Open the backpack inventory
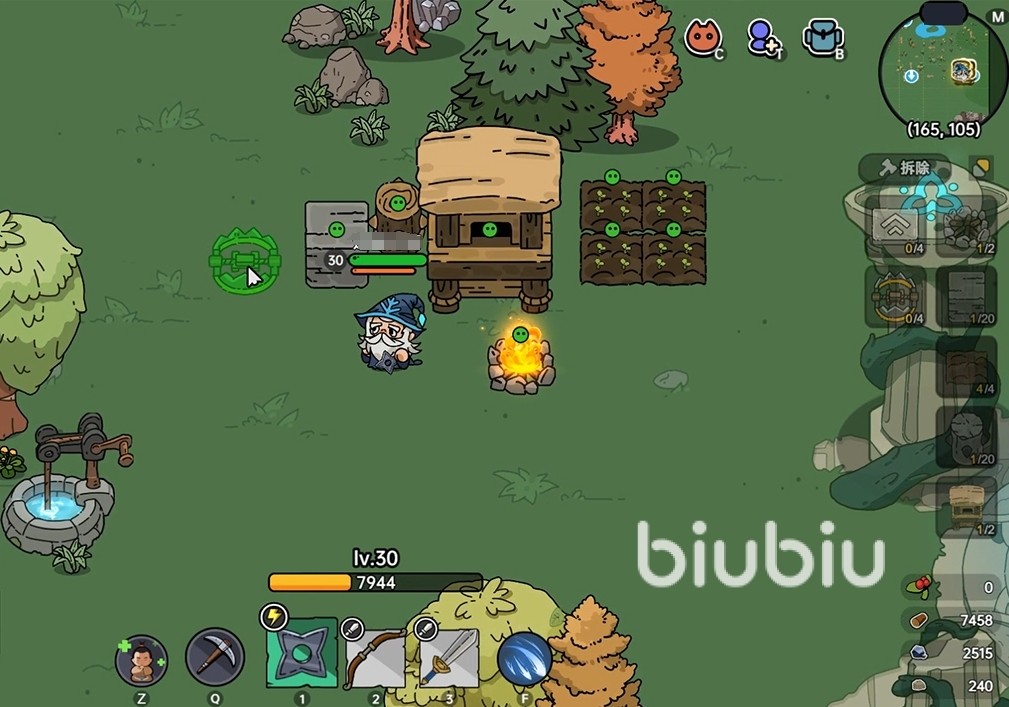 click(823, 38)
